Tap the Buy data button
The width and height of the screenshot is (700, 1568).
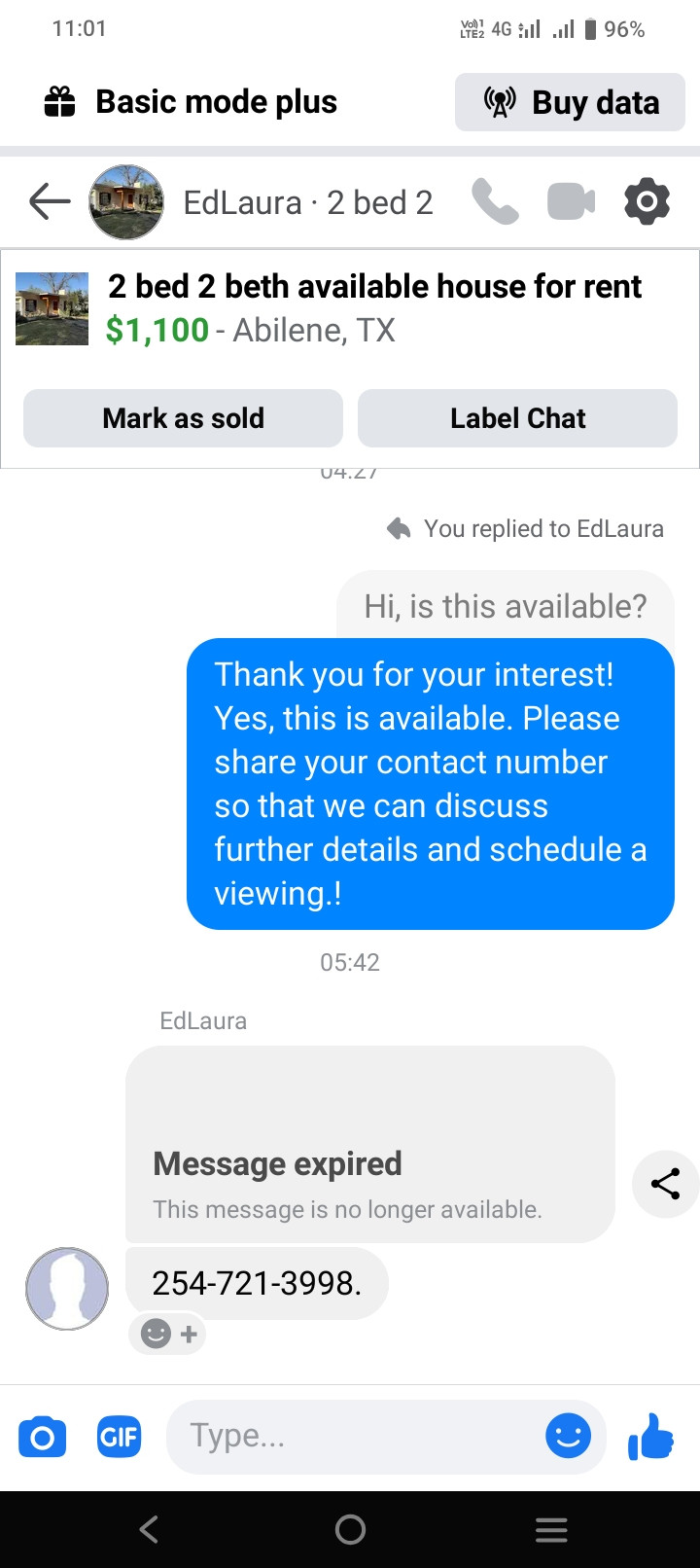[x=570, y=102]
